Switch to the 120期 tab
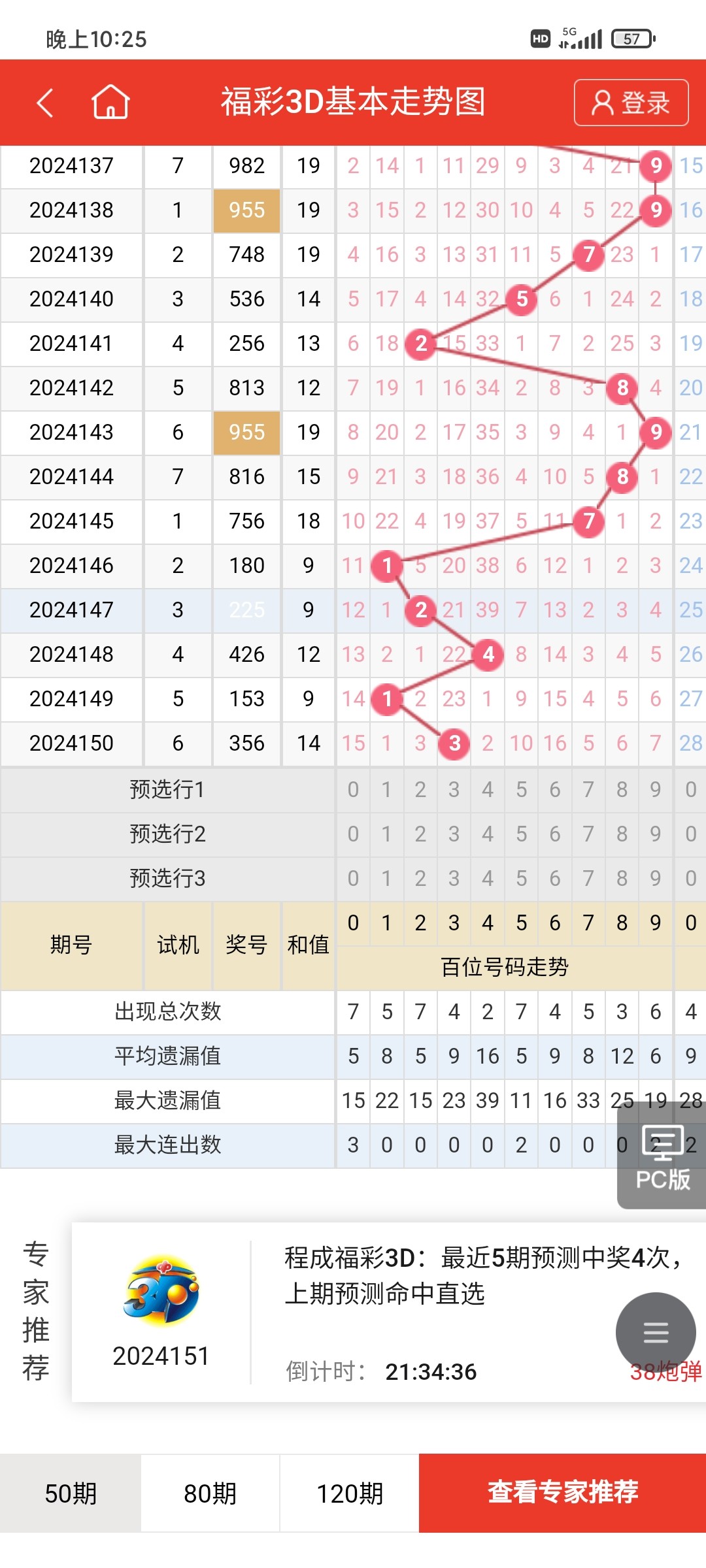 (349, 1493)
